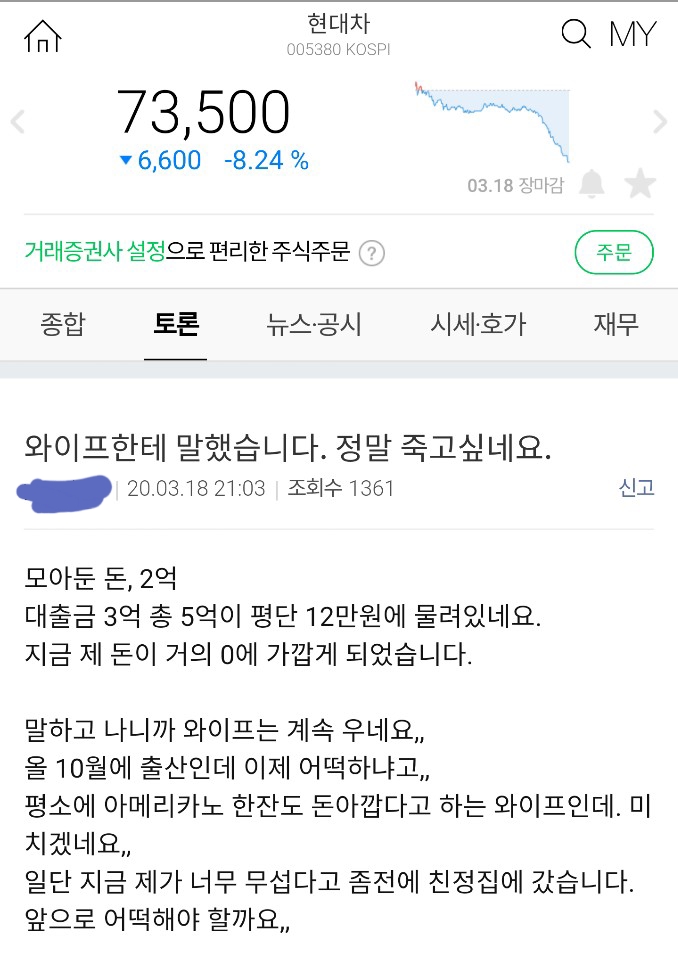Show help for 주식주문 question mark
This screenshot has height=960, width=678.
click(x=372, y=253)
